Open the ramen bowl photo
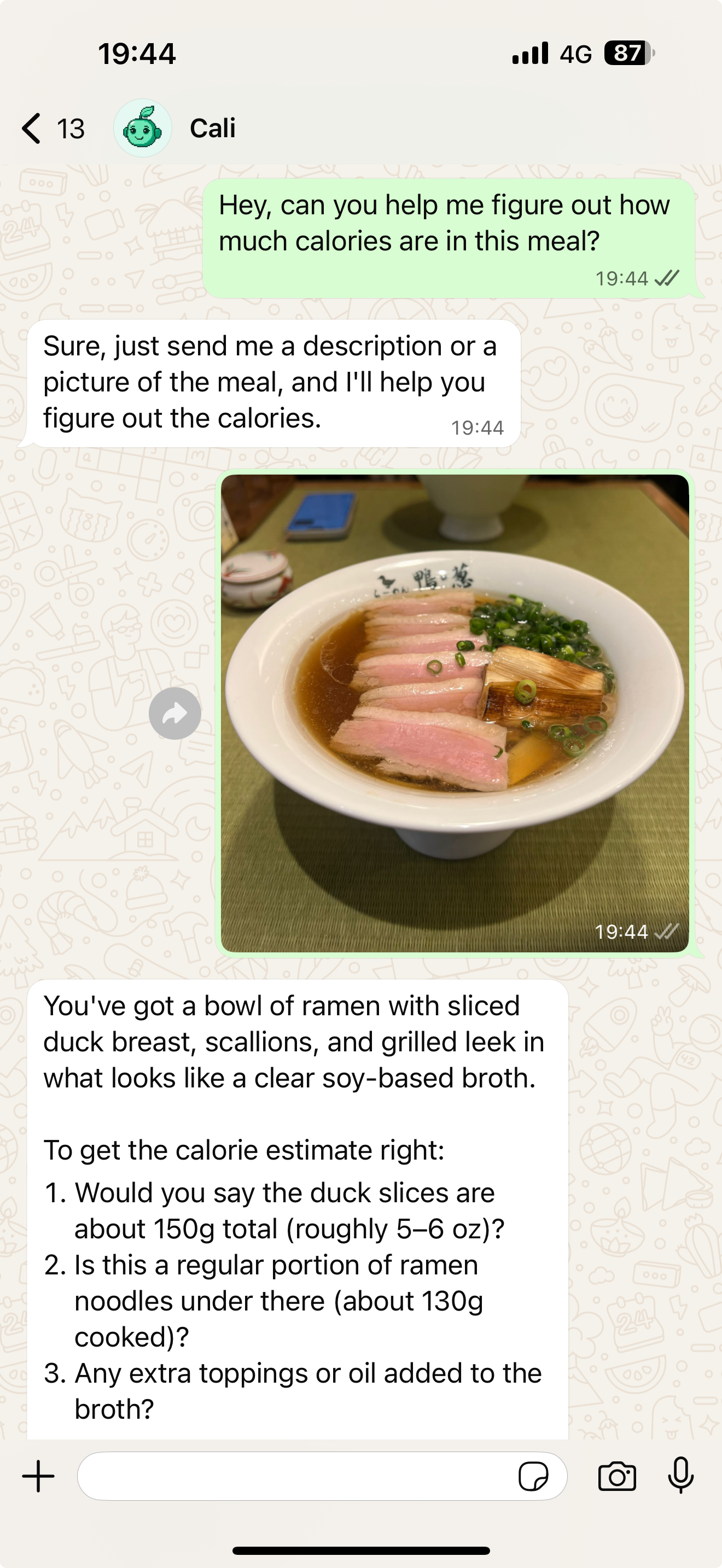The image size is (722, 1568). pos(455,713)
